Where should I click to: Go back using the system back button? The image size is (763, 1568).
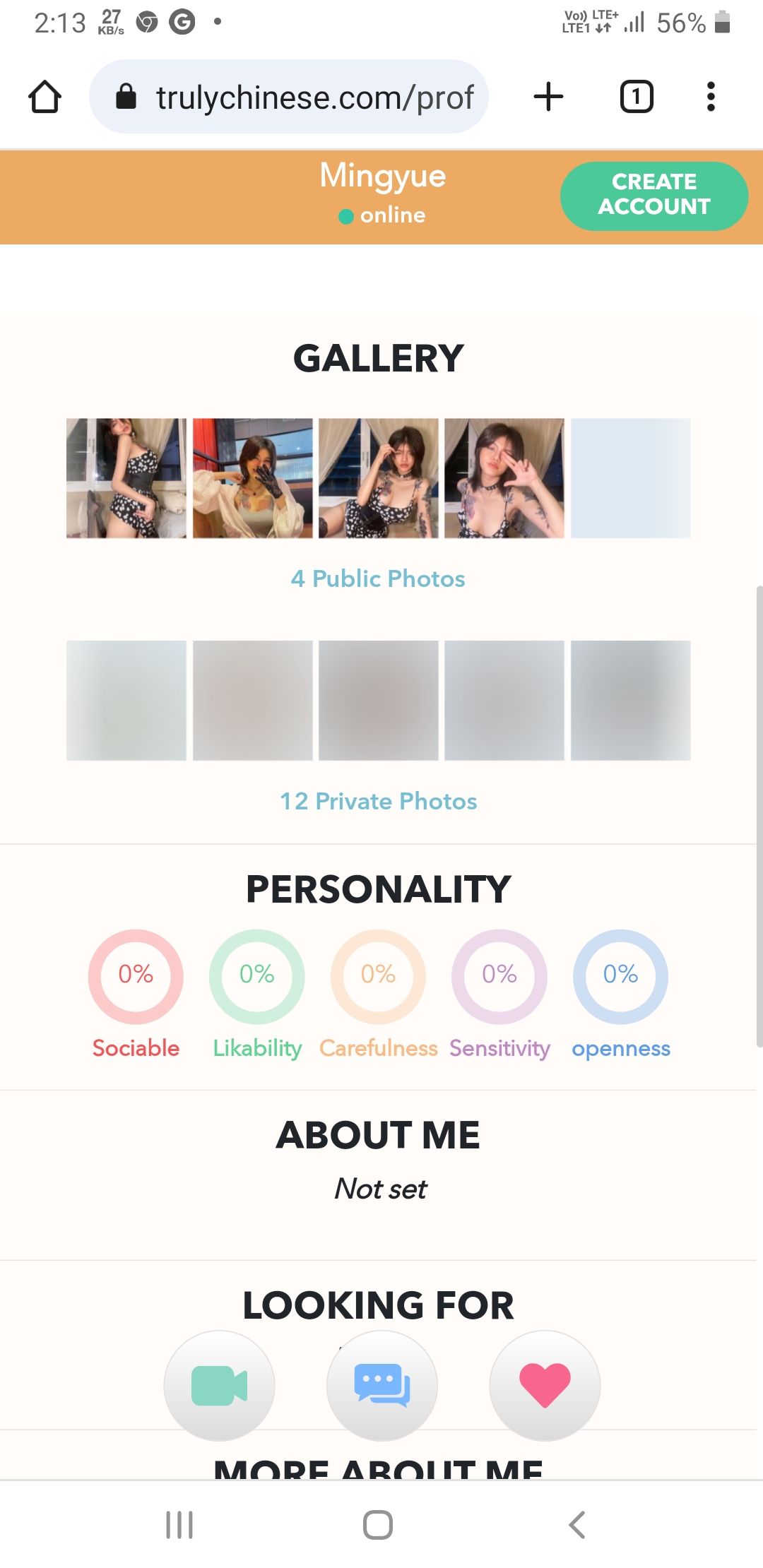click(x=577, y=1525)
